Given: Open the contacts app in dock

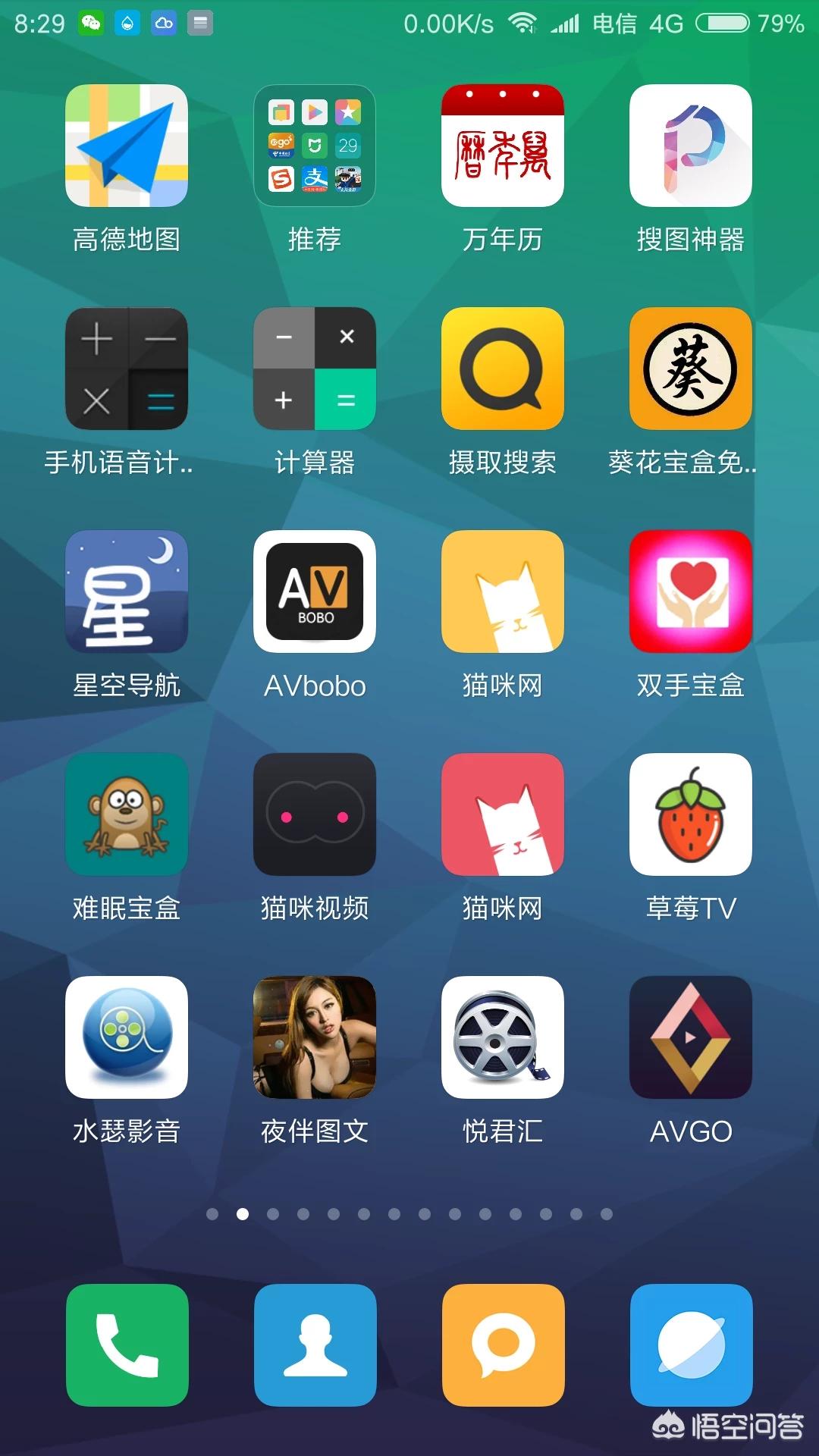Looking at the screenshot, I should pyautogui.click(x=315, y=1345).
